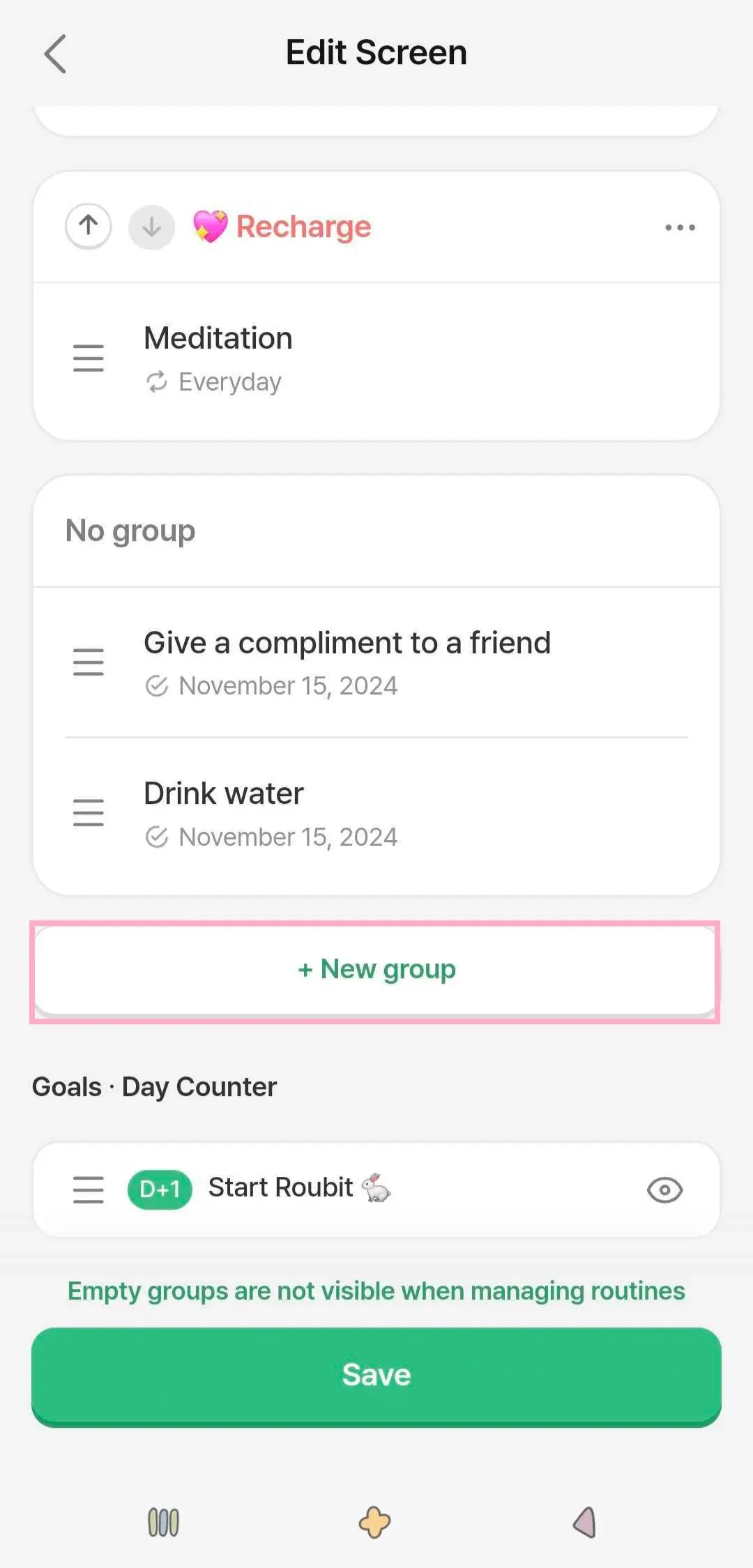The height and width of the screenshot is (1568, 753).
Task: Go to the home screen
Action: (x=375, y=1522)
